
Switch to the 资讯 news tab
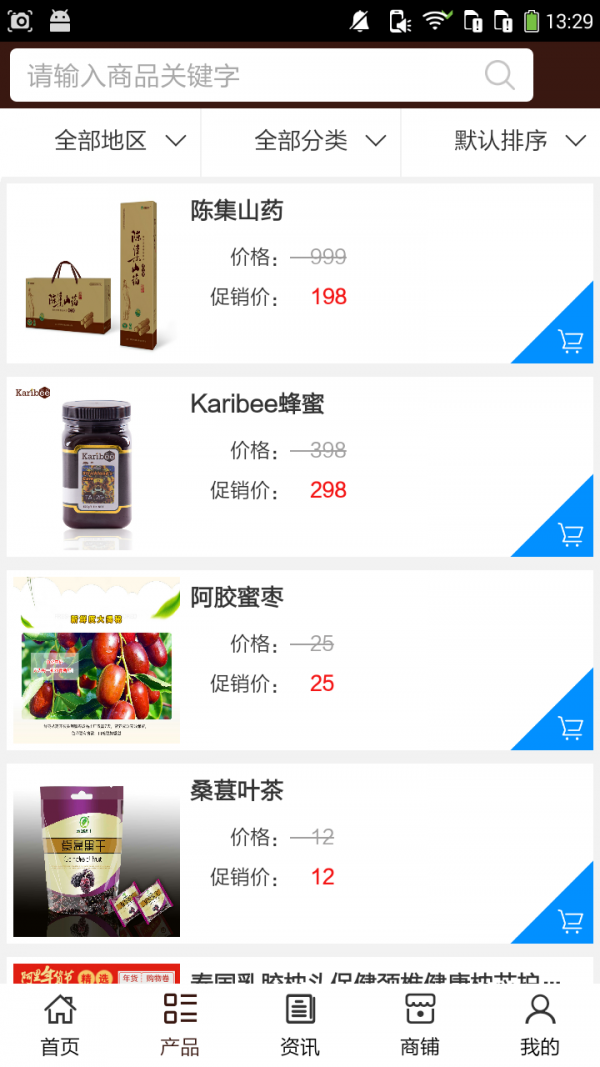(x=300, y=1025)
